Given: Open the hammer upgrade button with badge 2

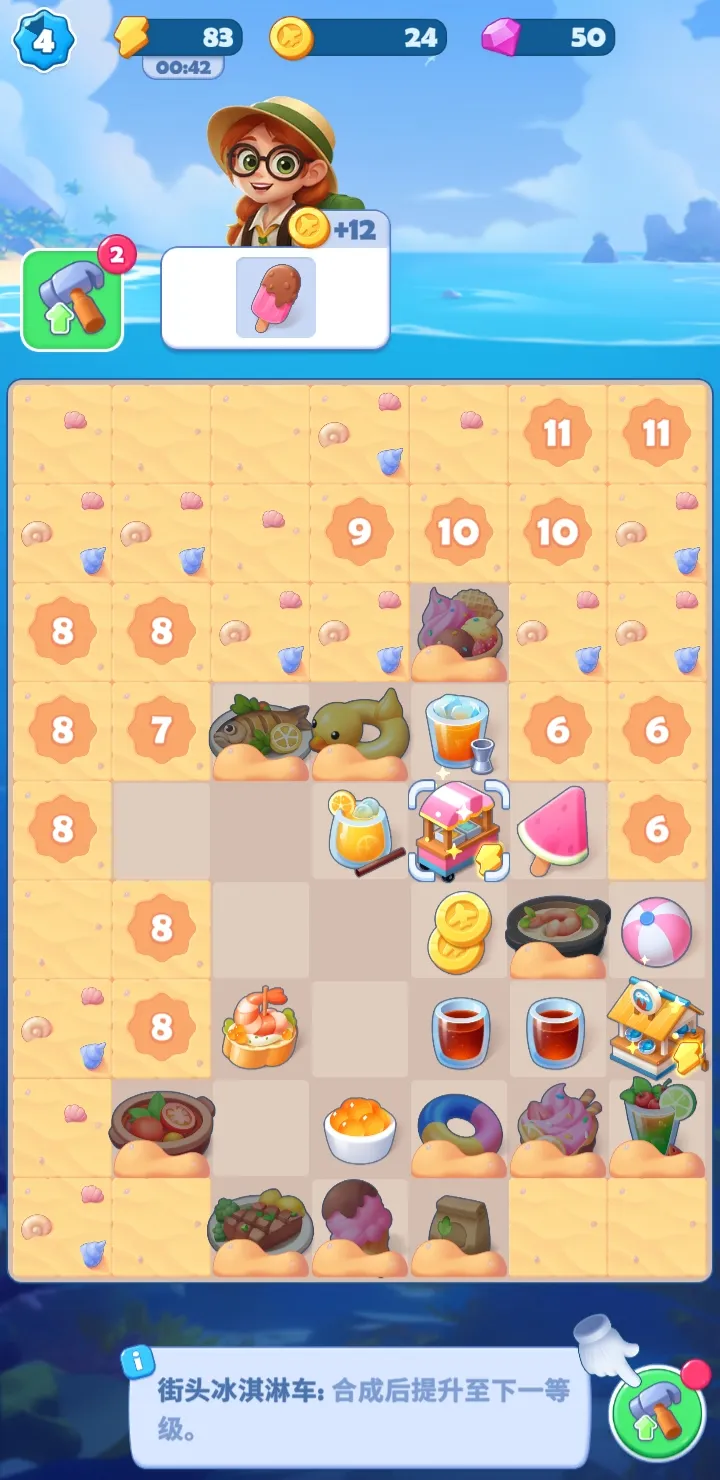Looking at the screenshot, I should (x=72, y=300).
